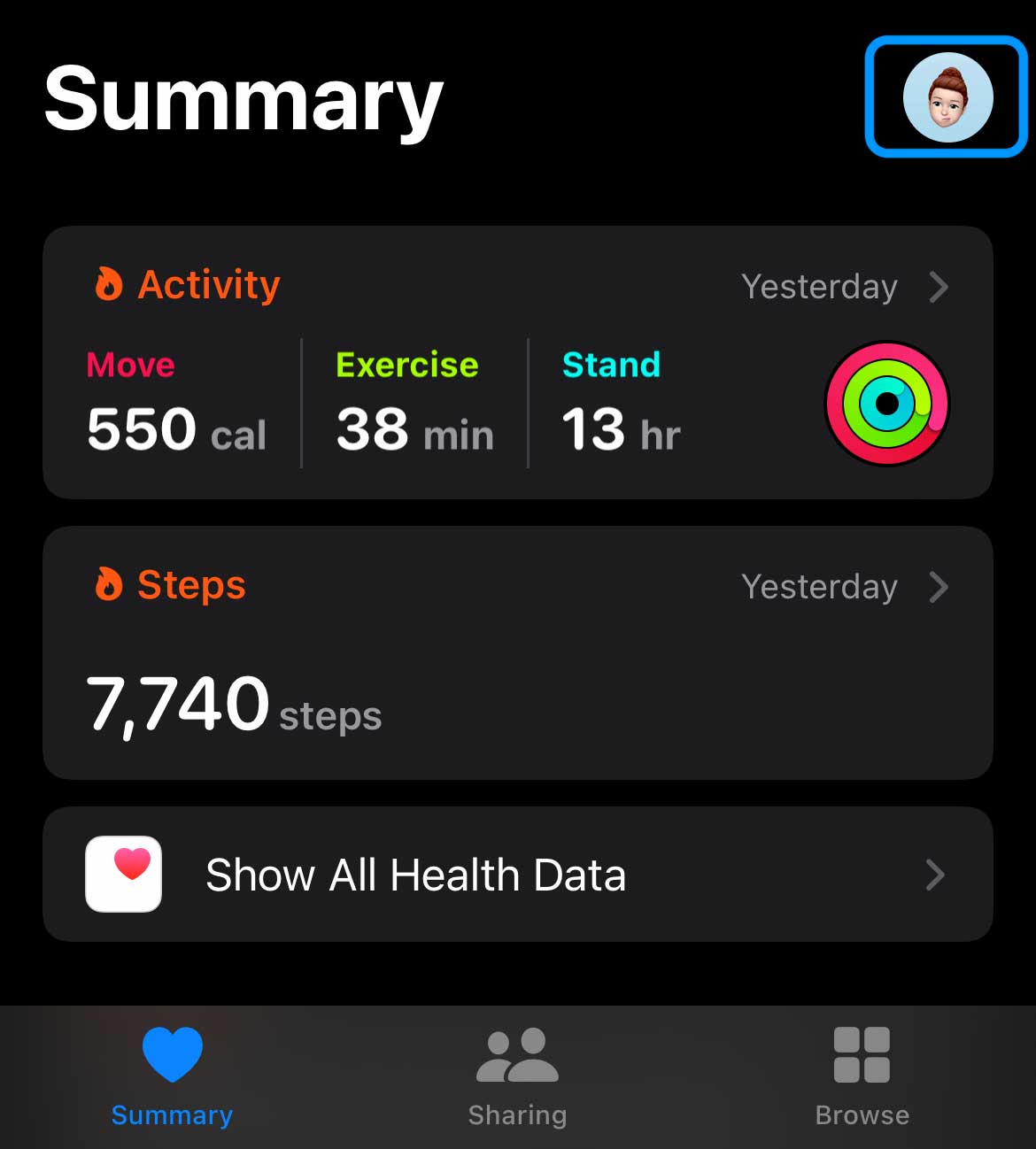Tap the Summary screen title
The width and height of the screenshot is (1036, 1149).
click(244, 100)
